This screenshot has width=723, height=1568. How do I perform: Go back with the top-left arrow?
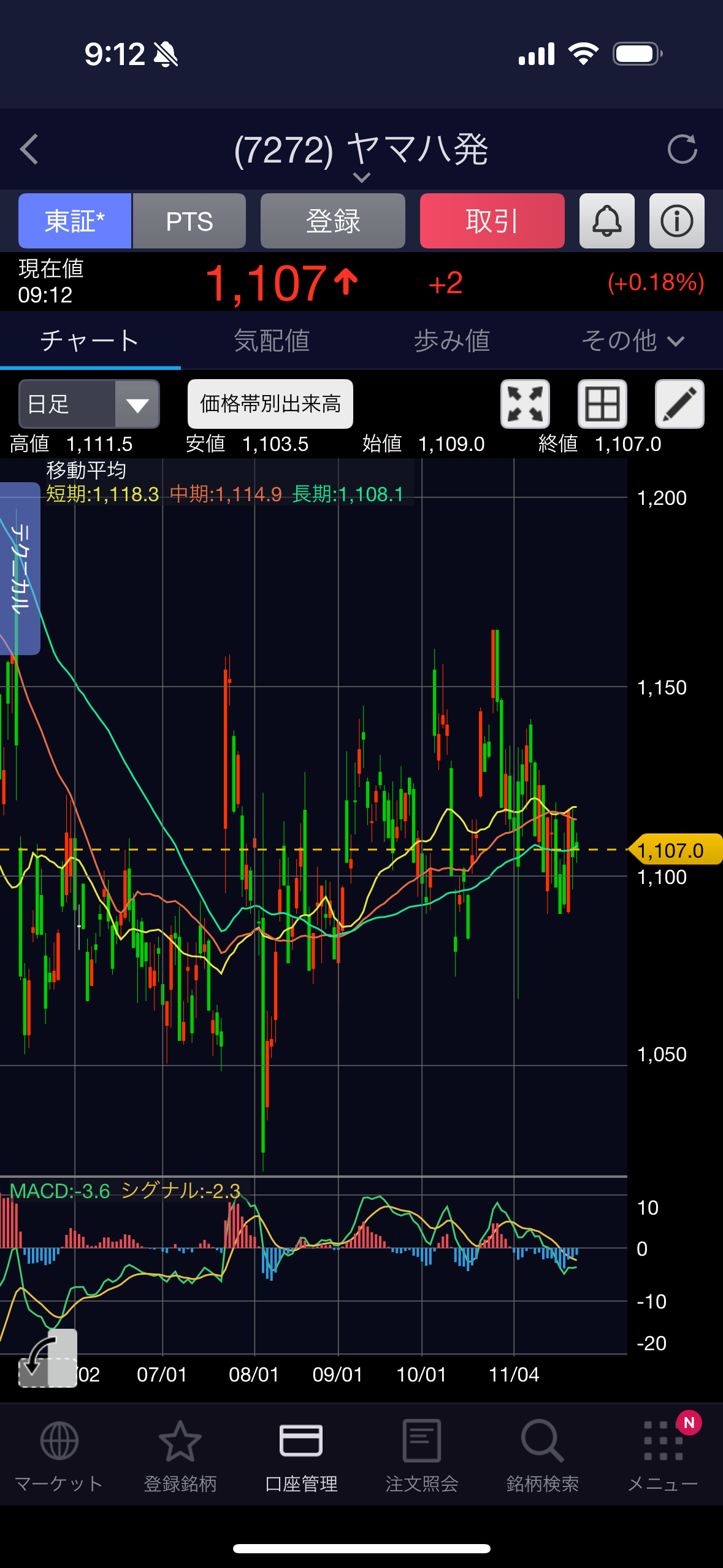(x=29, y=149)
